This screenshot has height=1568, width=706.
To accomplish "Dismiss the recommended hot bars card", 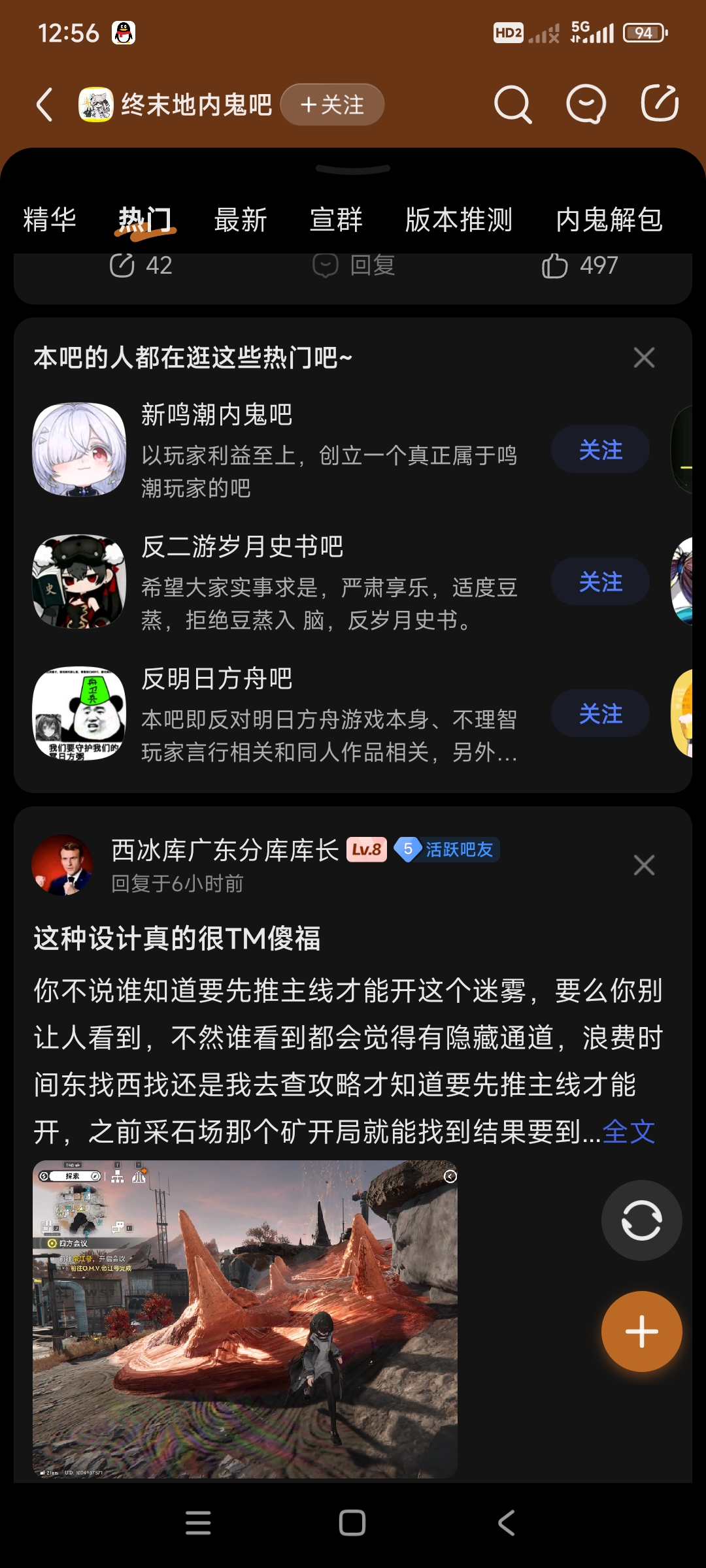I will point(644,357).
